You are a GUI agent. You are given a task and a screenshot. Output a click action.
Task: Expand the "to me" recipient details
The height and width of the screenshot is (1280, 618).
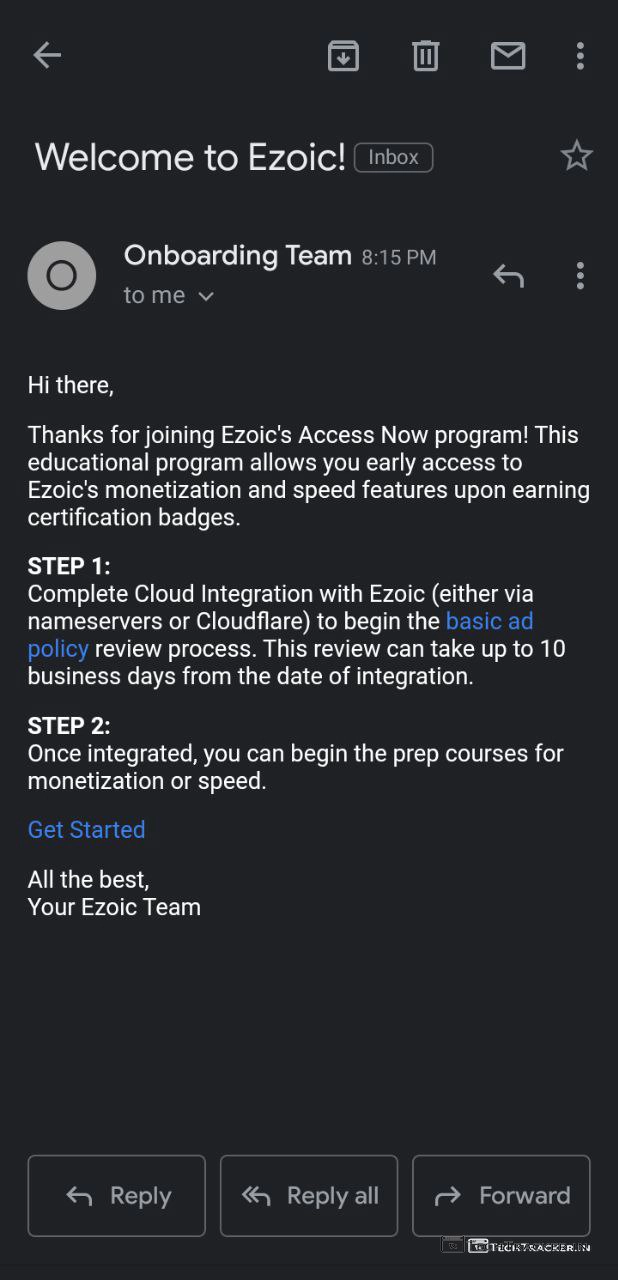(x=169, y=296)
